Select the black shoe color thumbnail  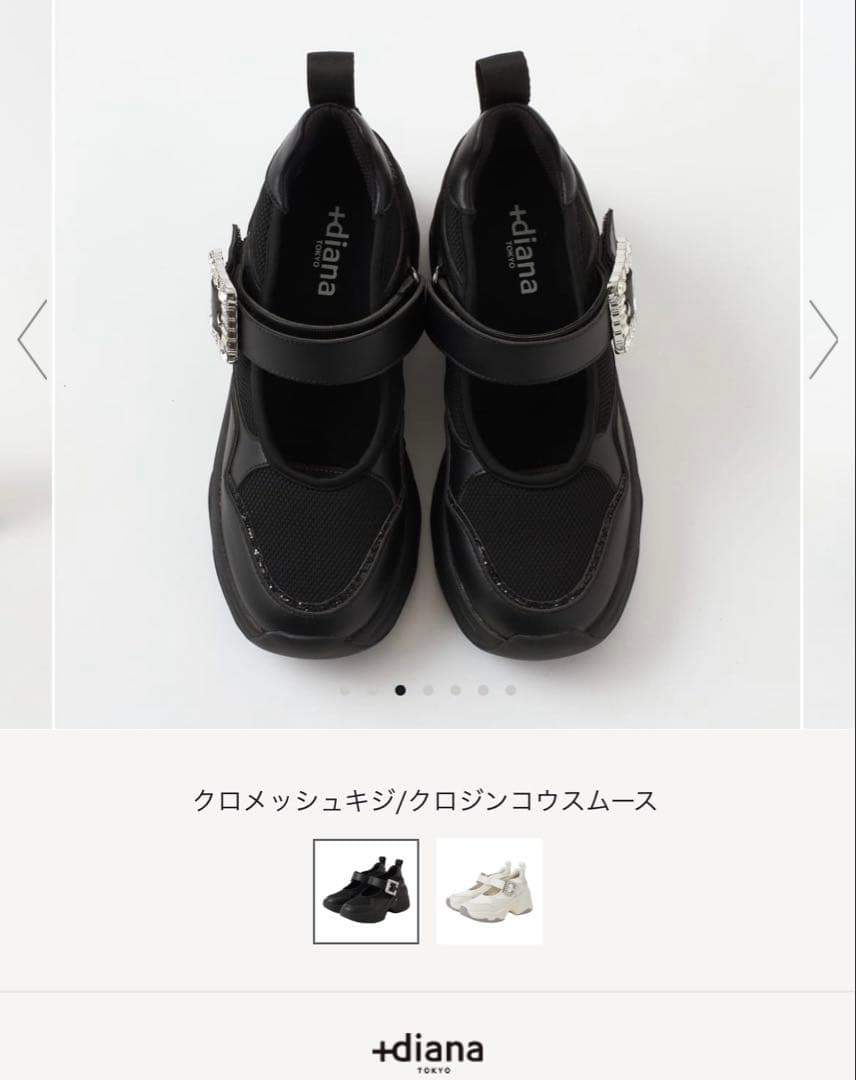(x=365, y=891)
